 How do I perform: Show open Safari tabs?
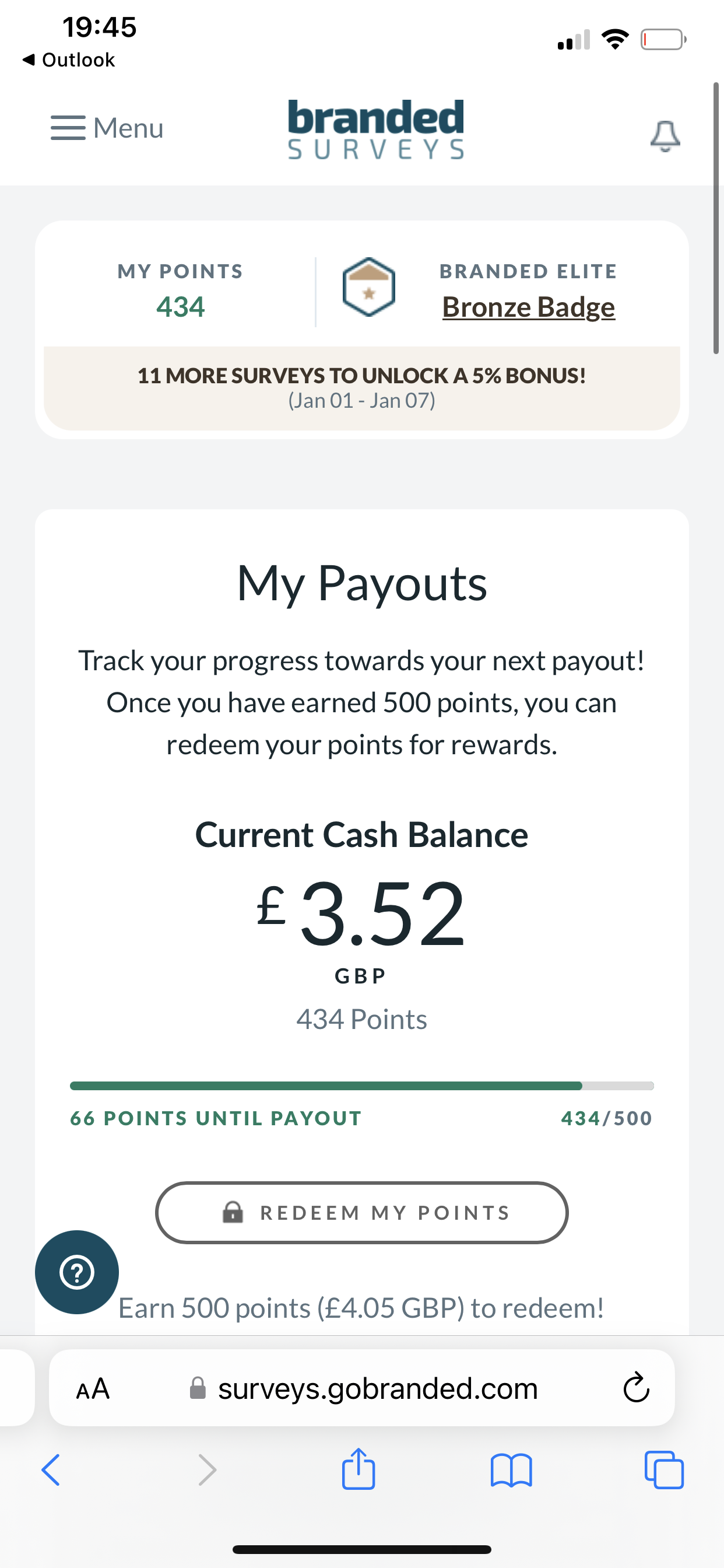click(664, 1470)
